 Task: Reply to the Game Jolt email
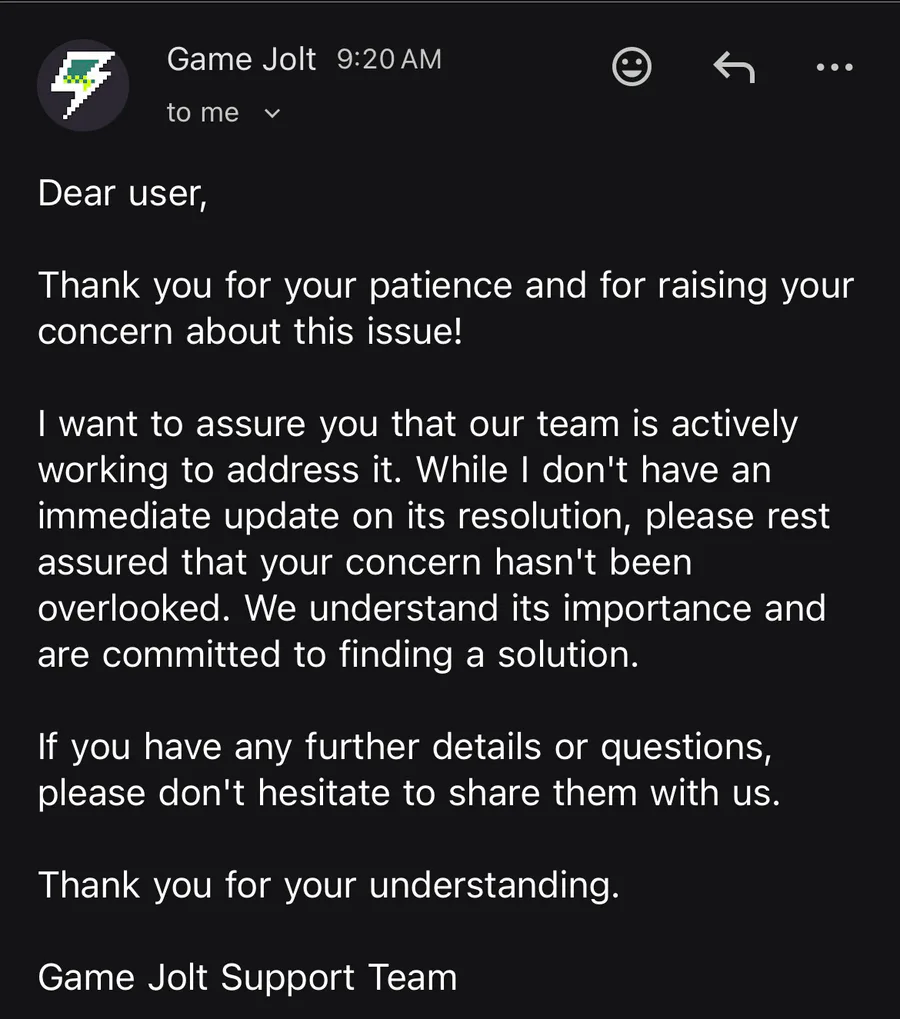tap(734, 67)
